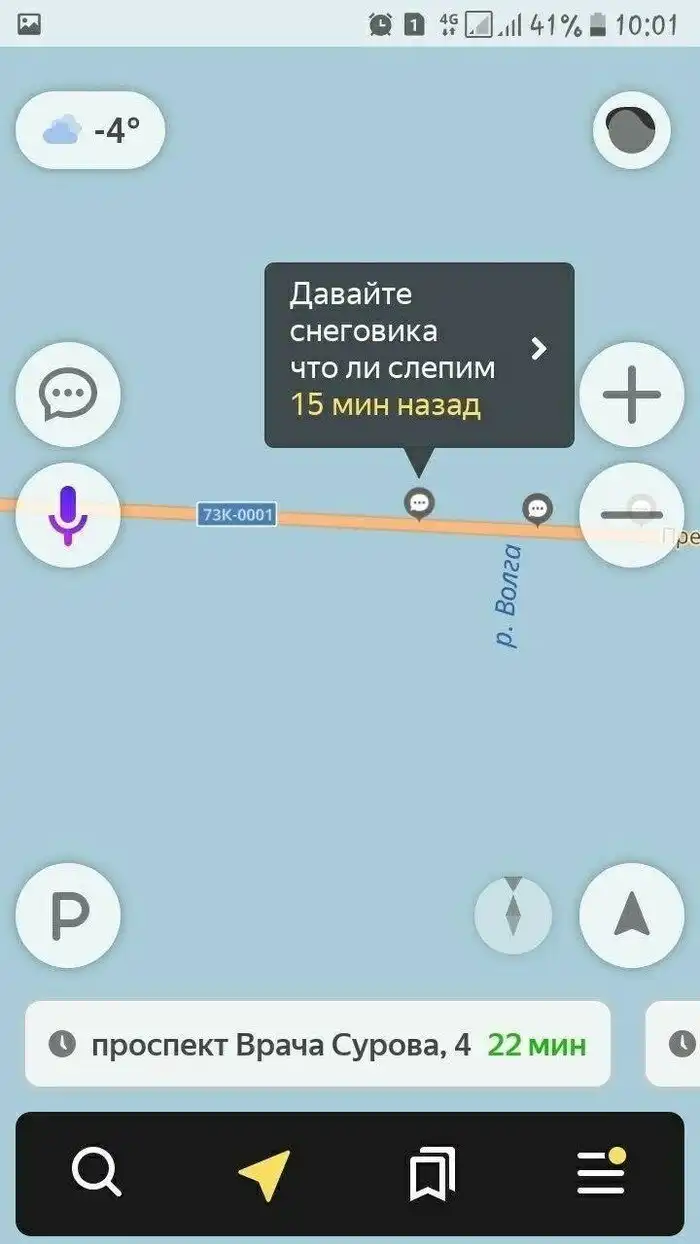Activate the voice assistant microphone
This screenshot has height=1244, width=700.
point(68,515)
